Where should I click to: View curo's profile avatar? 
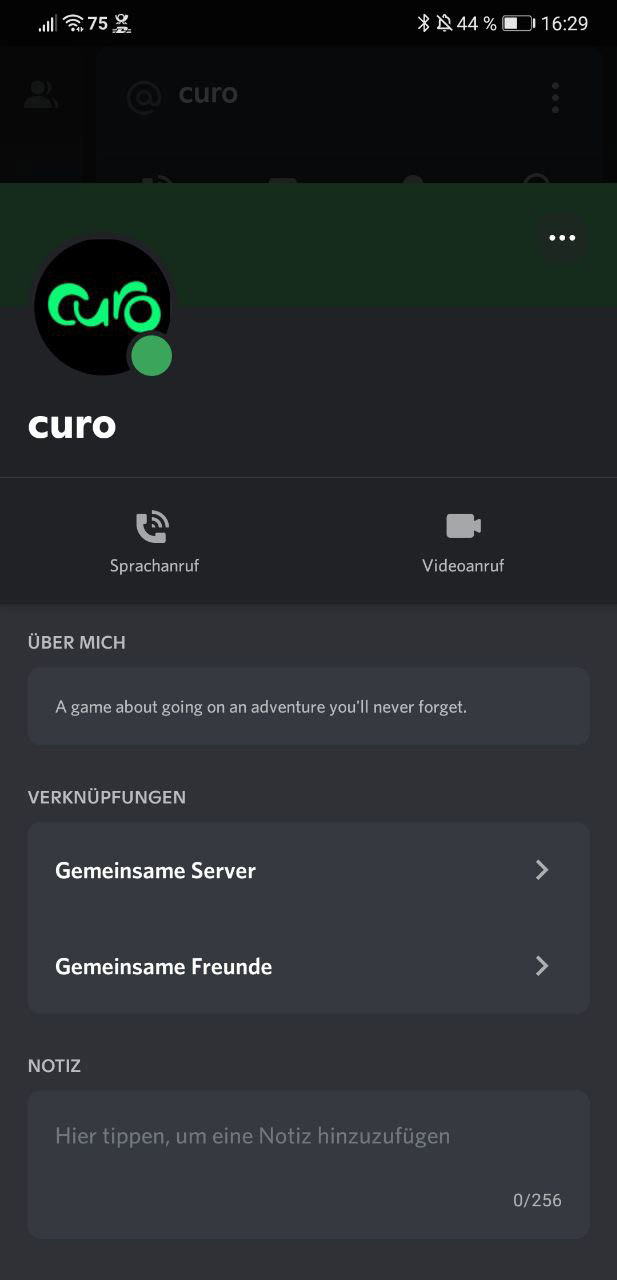100,307
